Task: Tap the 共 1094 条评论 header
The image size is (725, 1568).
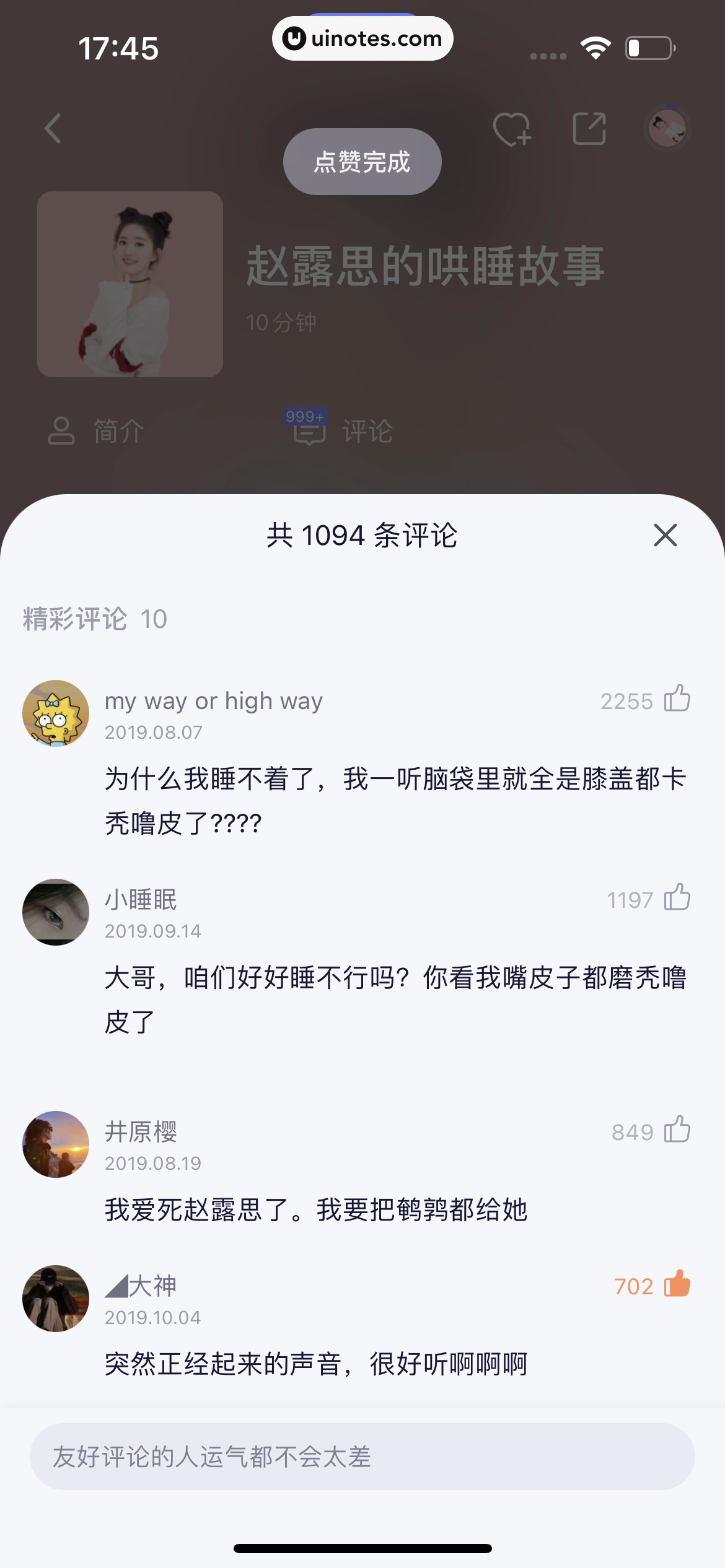Action: tap(362, 536)
